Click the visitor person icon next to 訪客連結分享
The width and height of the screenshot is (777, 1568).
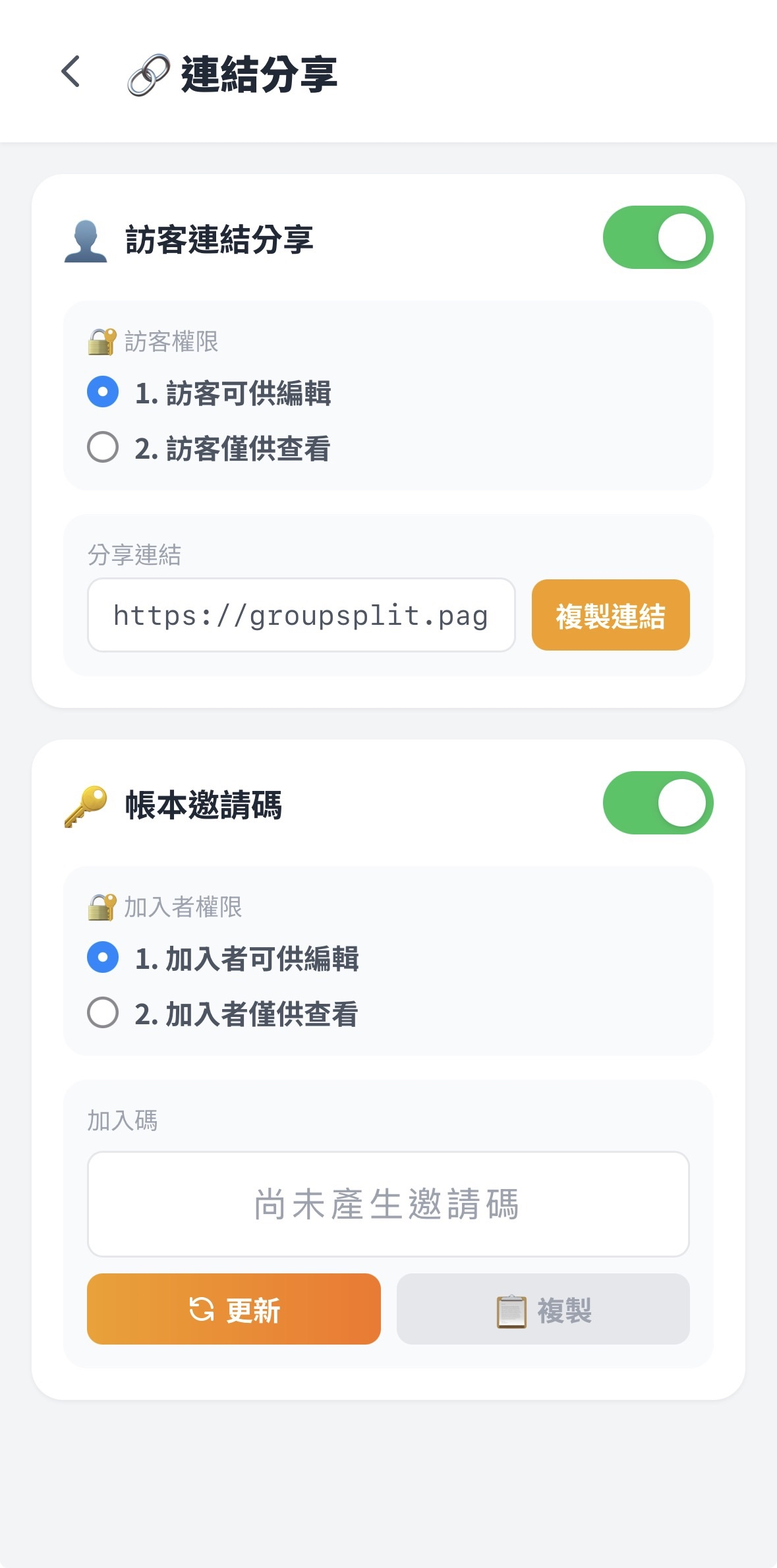(86, 240)
